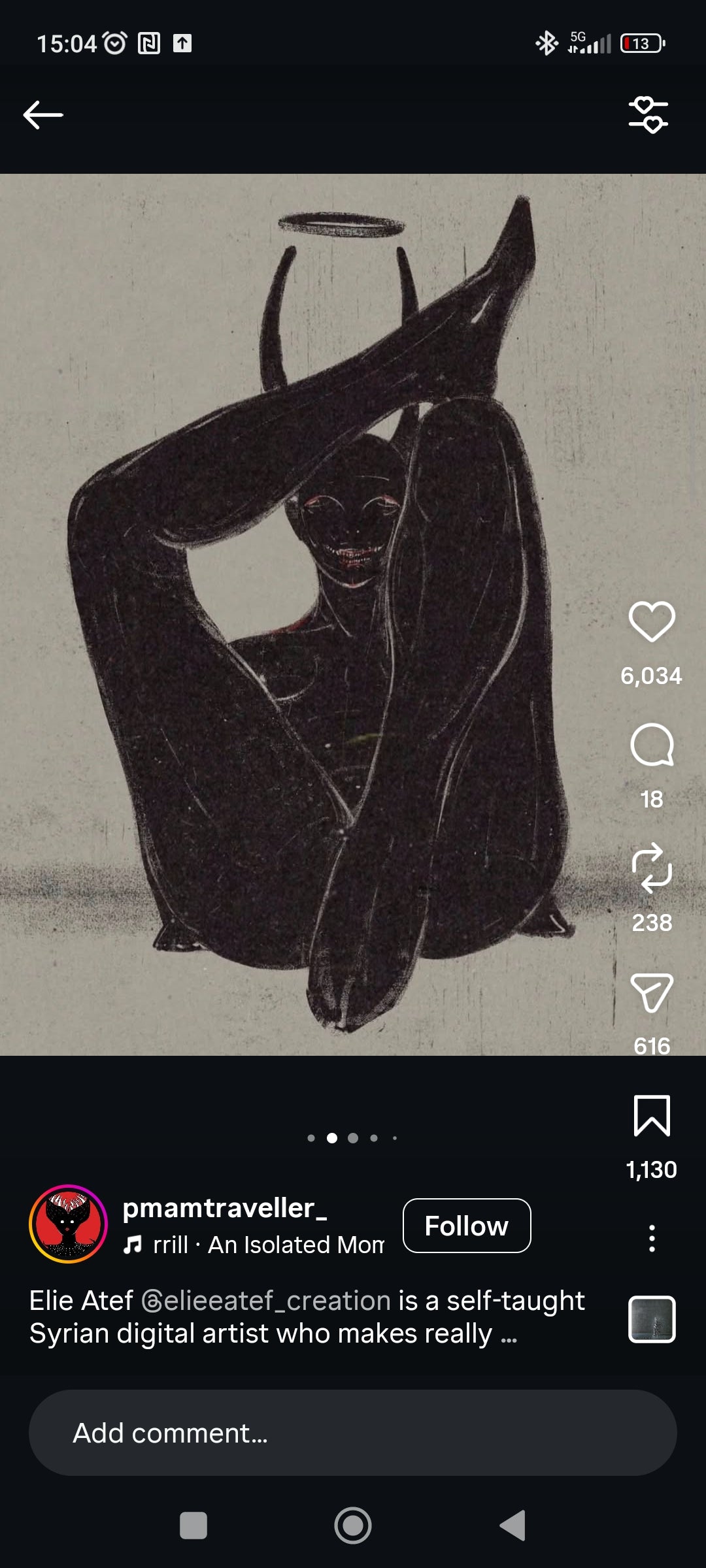Share the post via paper plane

[652, 992]
